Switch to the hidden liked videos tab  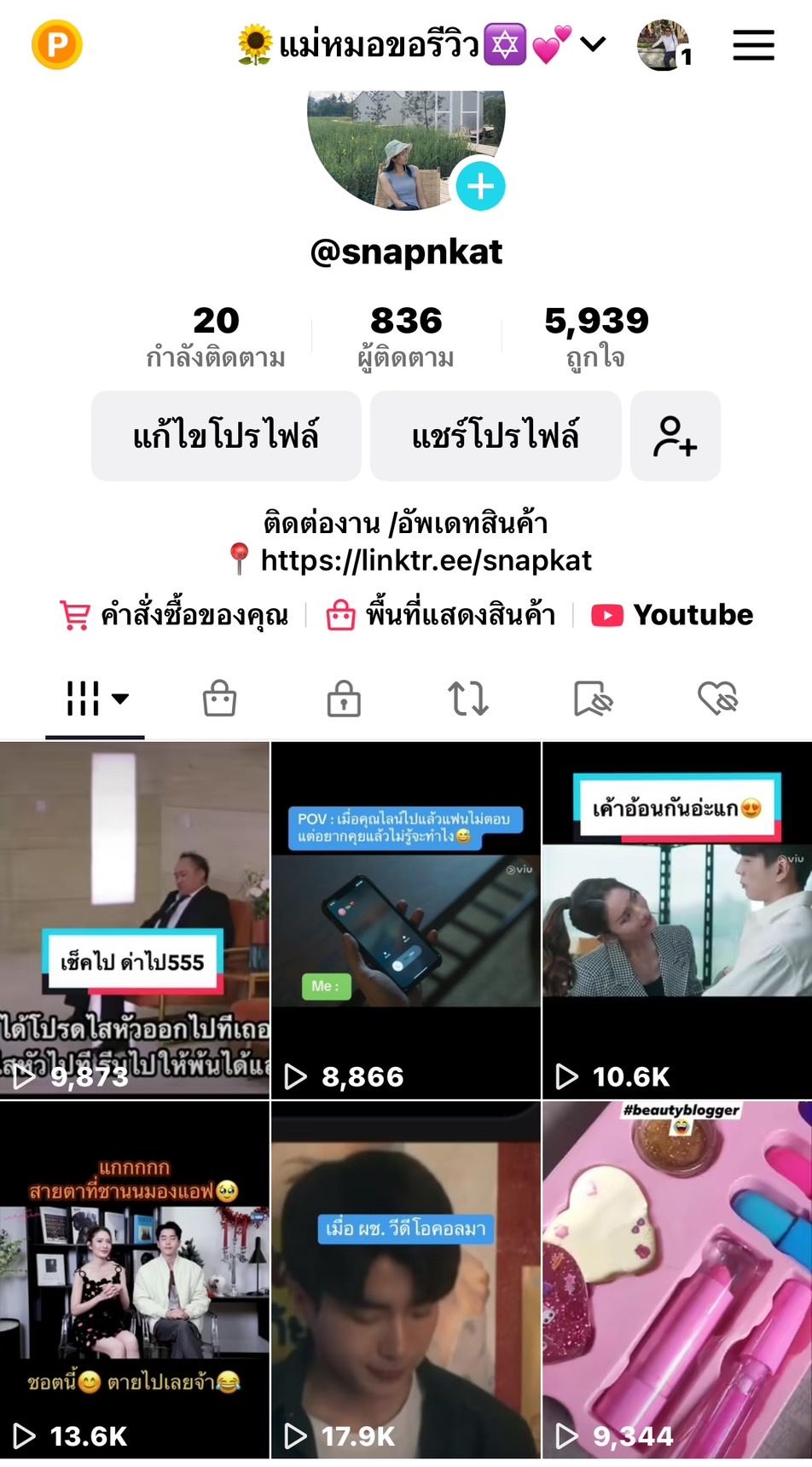[x=717, y=699]
